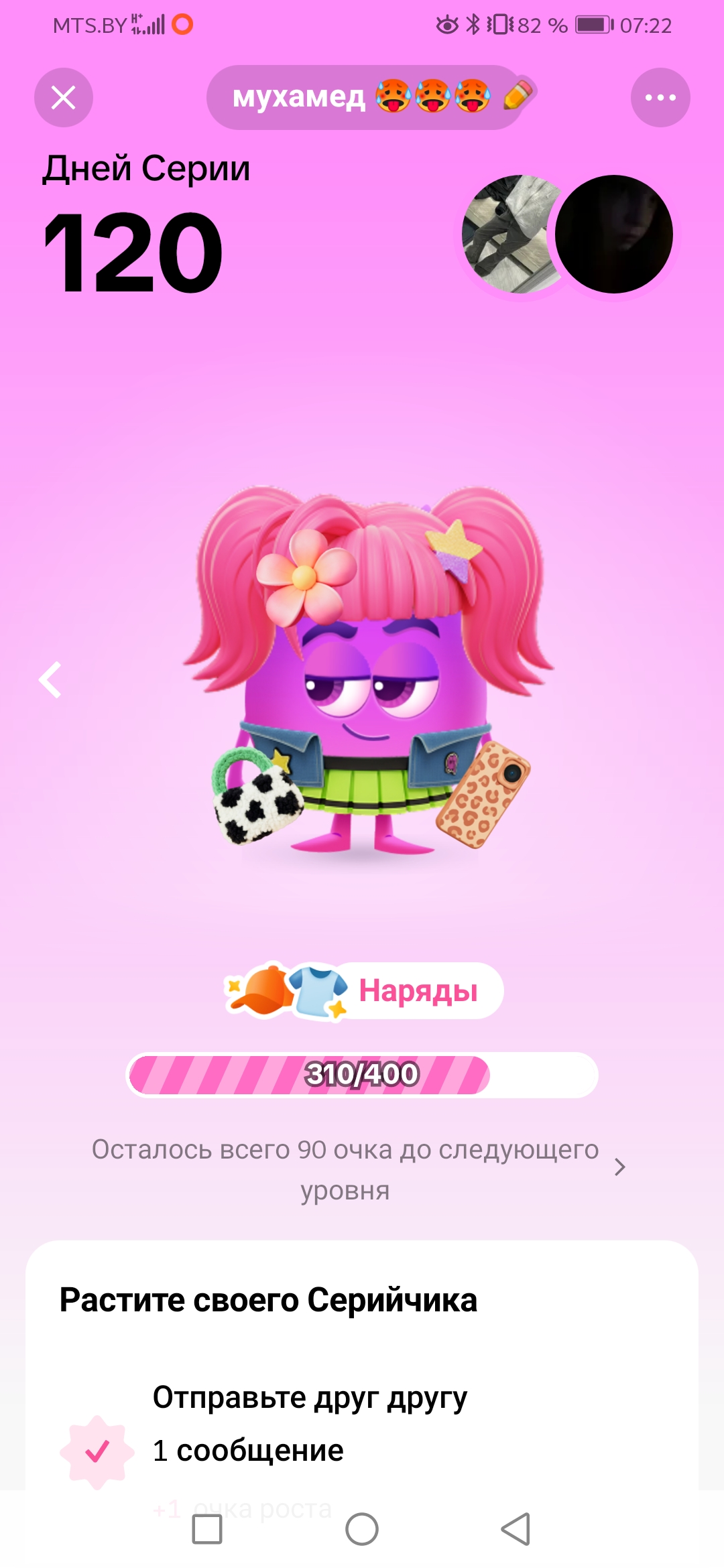The width and height of the screenshot is (724, 1568).
Task: Open details about points to next level
Action: click(x=619, y=1167)
